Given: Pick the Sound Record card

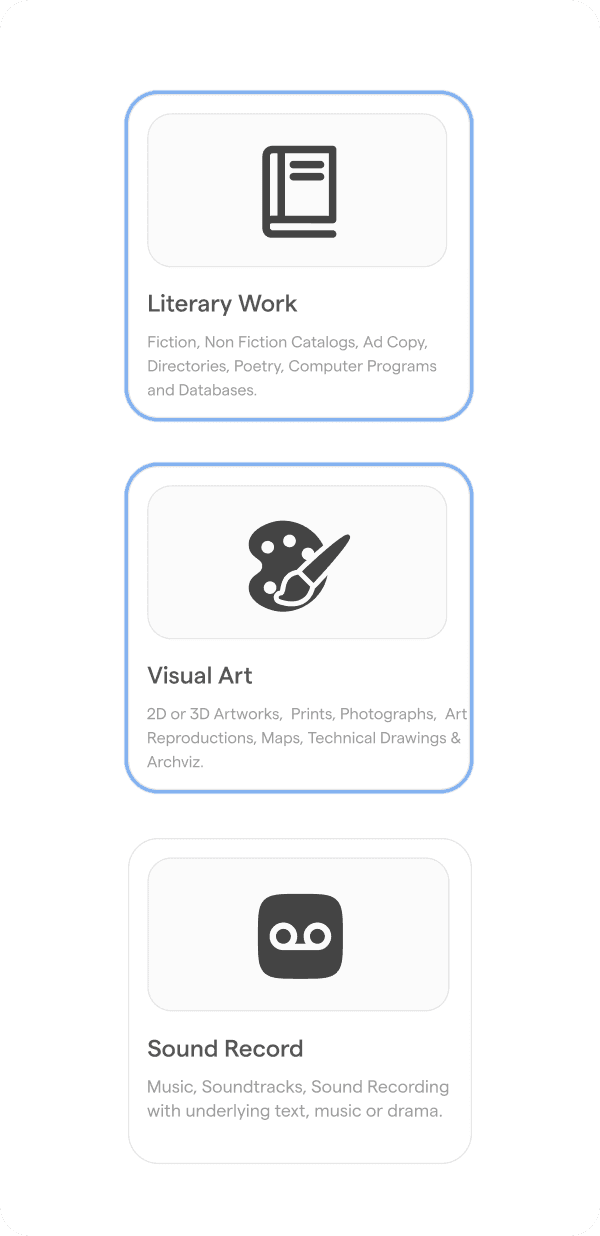Looking at the screenshot, I should pos(299,1000).
